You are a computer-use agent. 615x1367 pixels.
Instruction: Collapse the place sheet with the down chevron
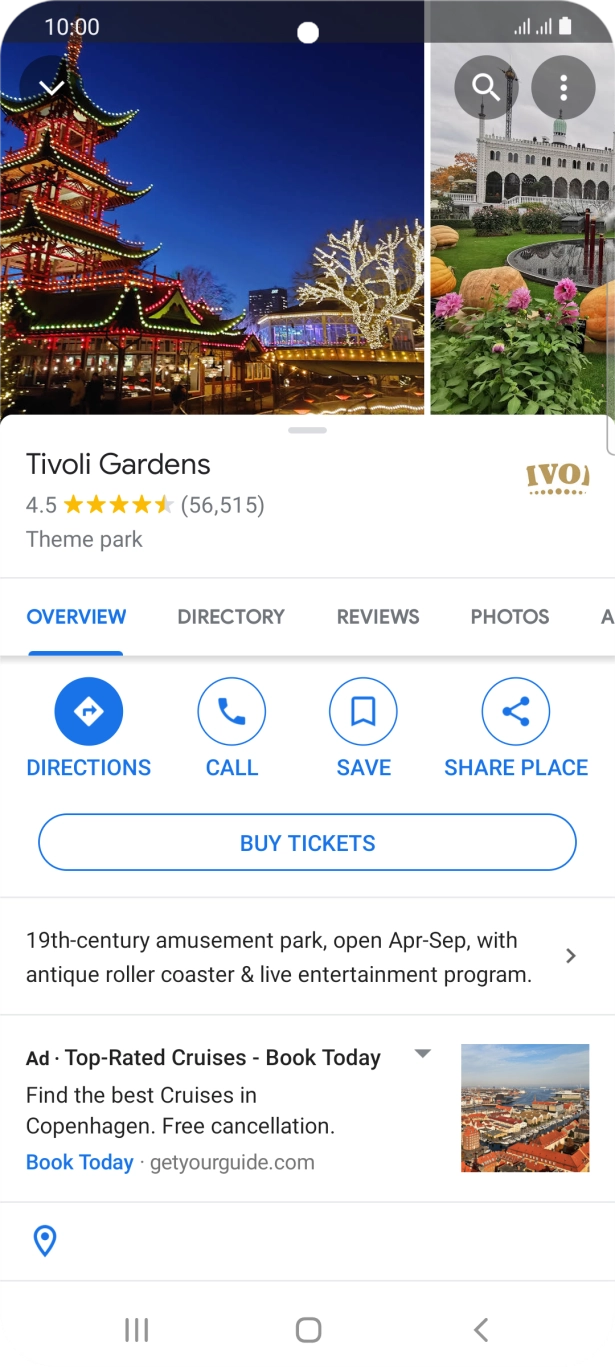click(52, 87)
